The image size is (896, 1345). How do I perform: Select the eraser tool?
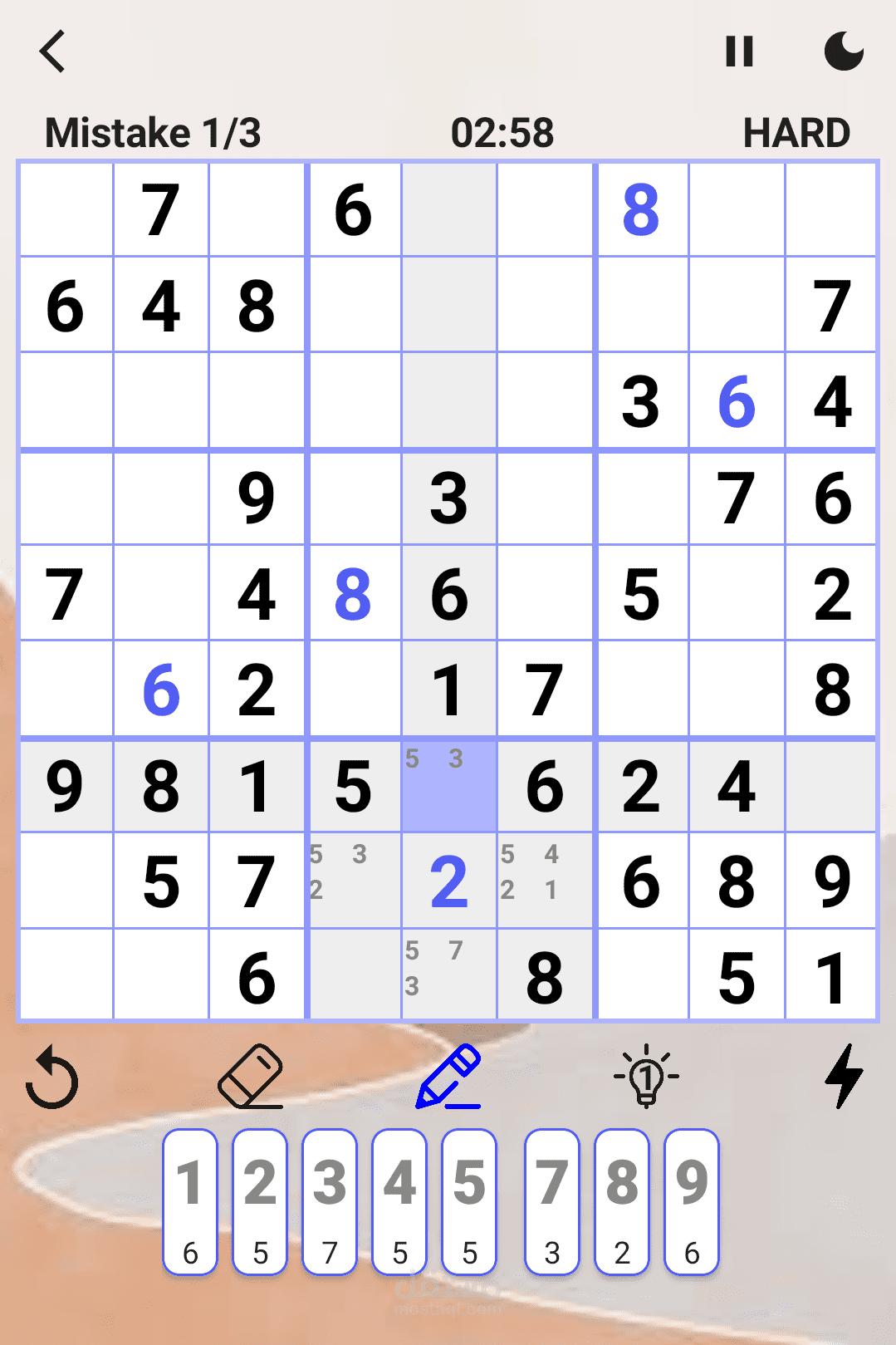(x=251, y=1076)
